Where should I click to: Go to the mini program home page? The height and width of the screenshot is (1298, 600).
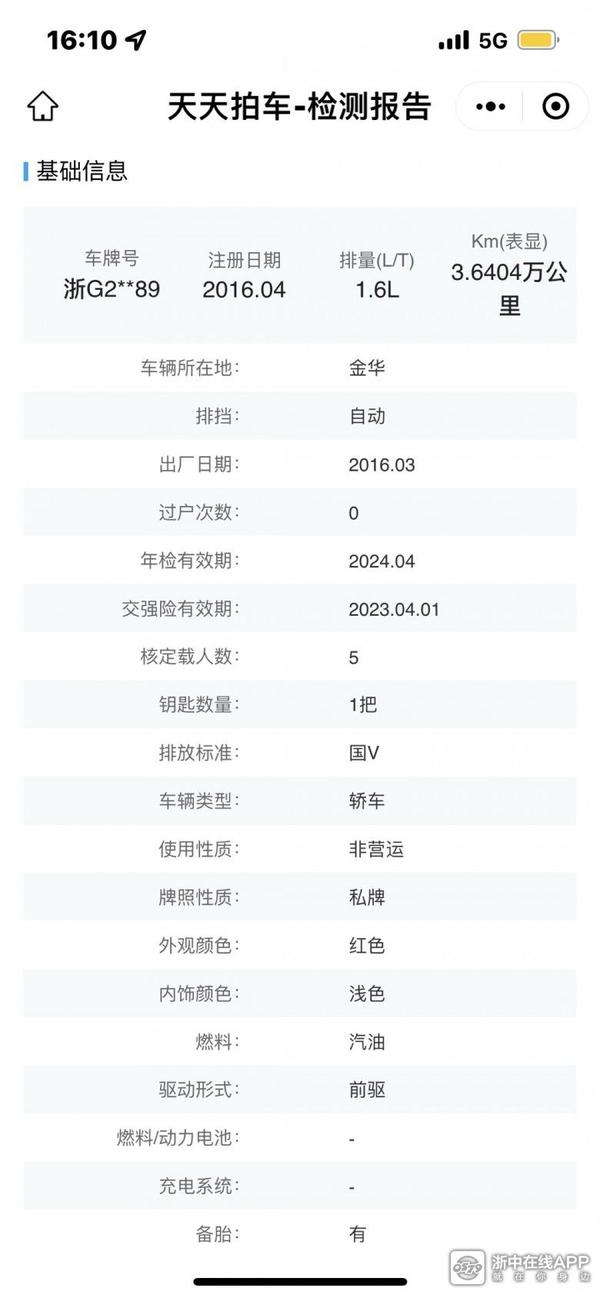click(x=43, y=106)
